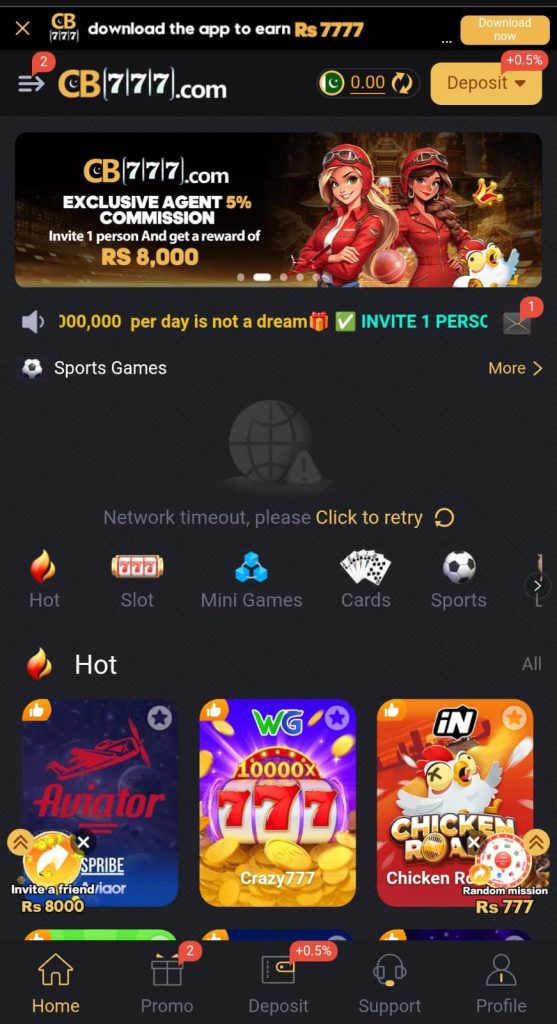This screenshot has height=1024, width=557.
Task: Select the Slot category
Action: point(137,579)
